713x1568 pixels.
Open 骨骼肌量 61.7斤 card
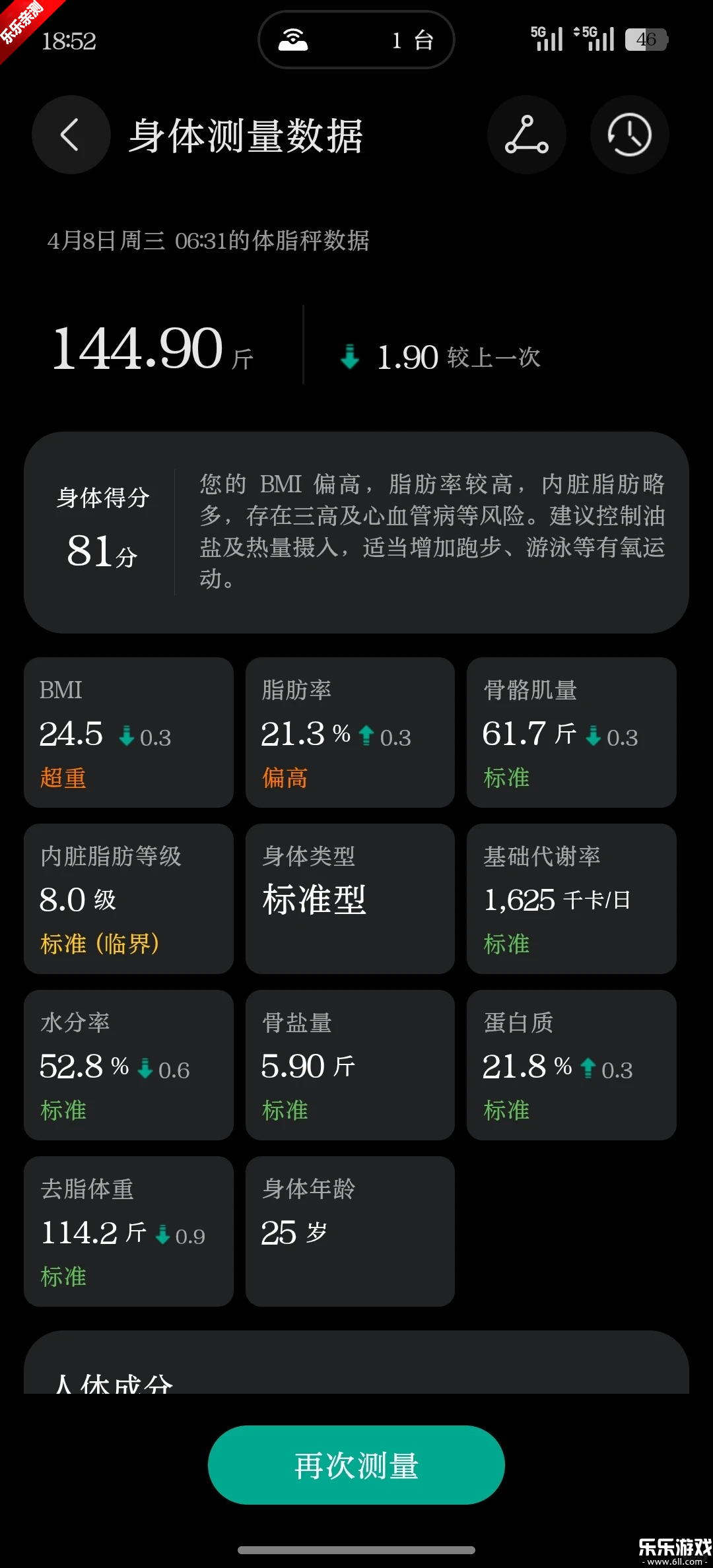click(571, 733)
